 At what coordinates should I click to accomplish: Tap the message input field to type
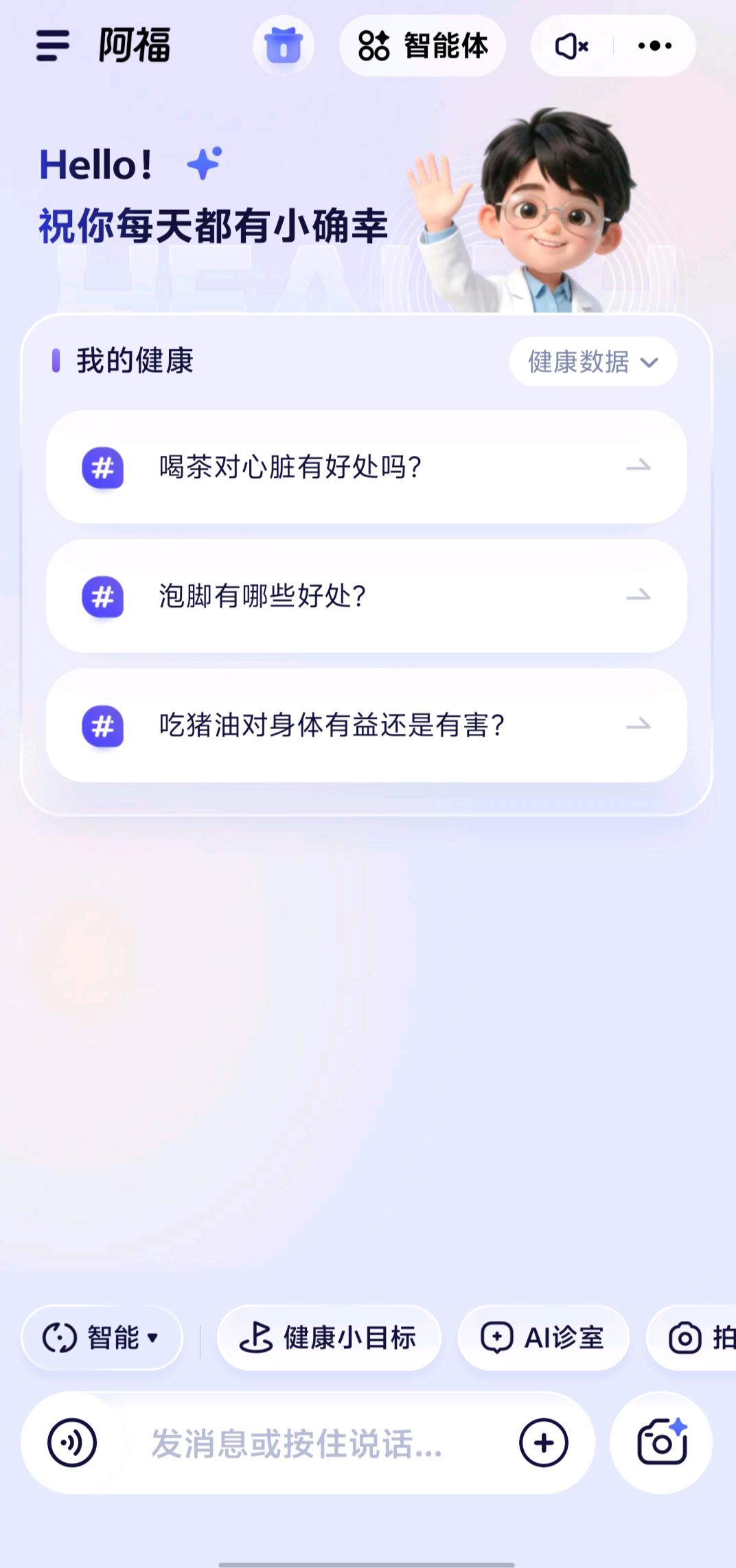pyautogui.click(x=295, y=1442)
